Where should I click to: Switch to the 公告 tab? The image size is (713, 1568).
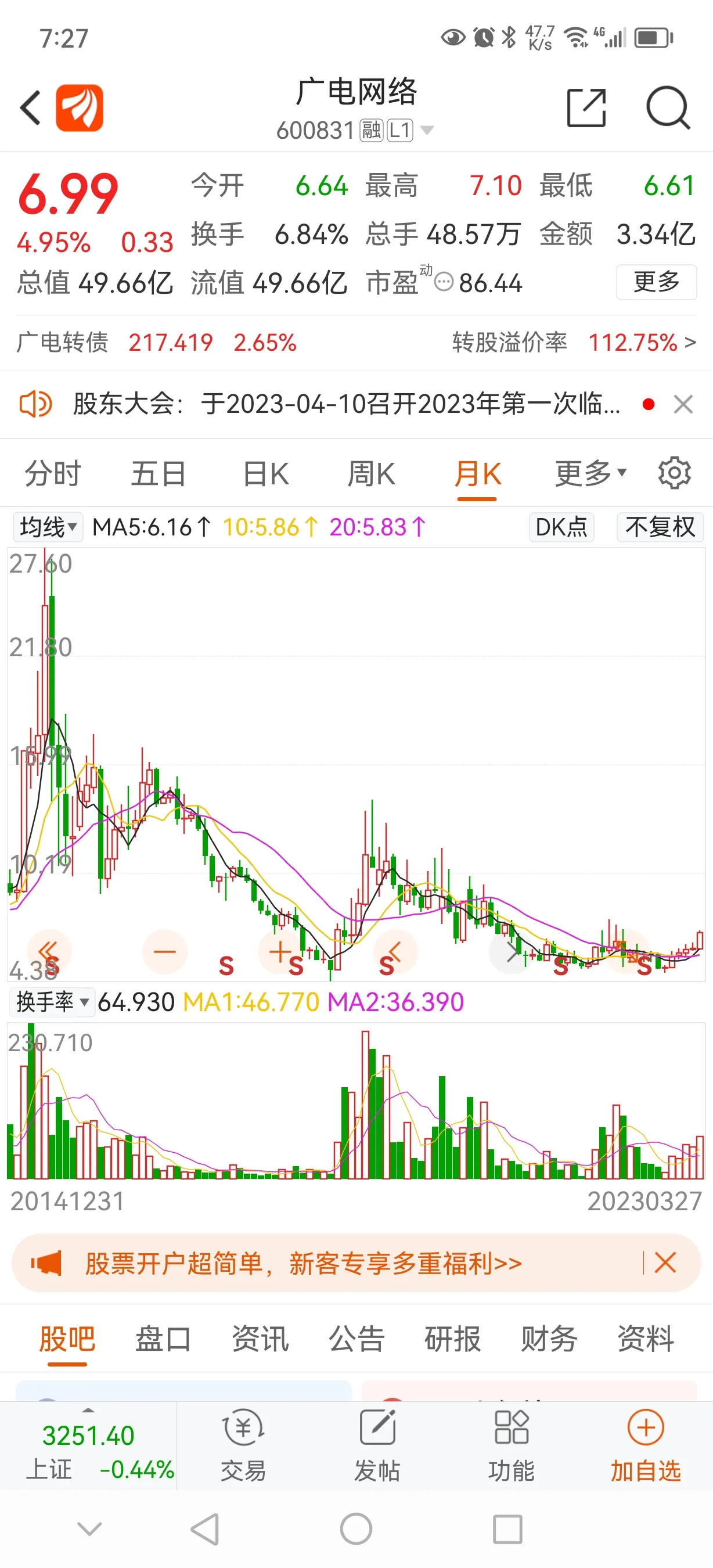pos(356,1339)
